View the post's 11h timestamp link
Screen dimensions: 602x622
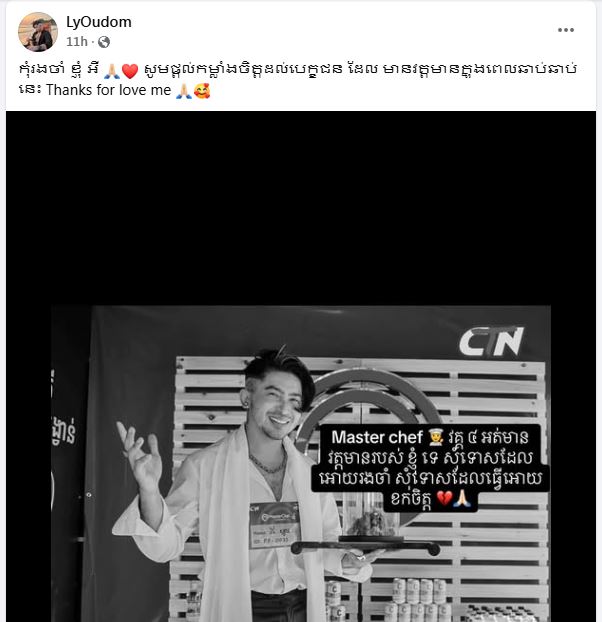[75, 42]
